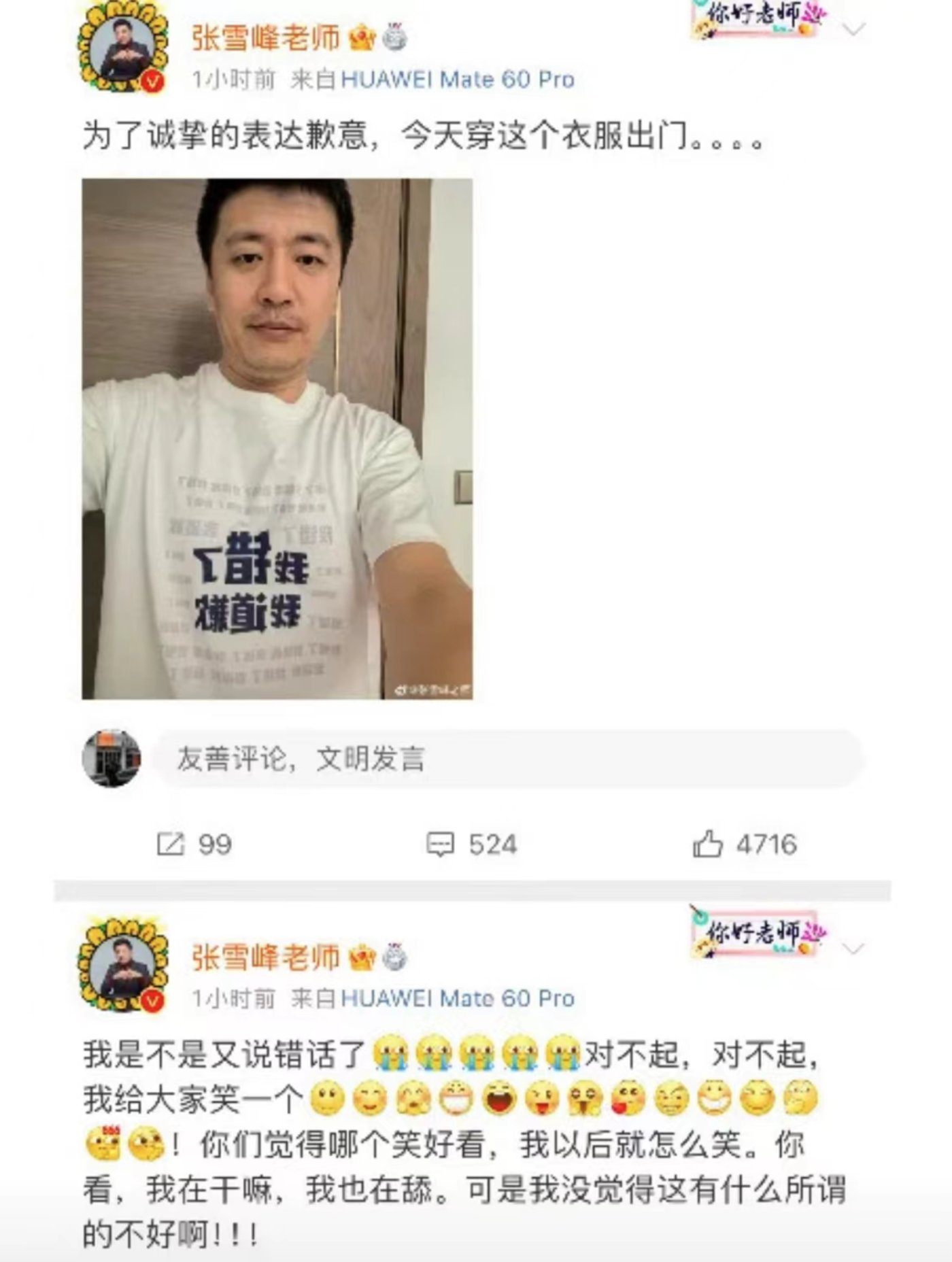The width and height of the screenshot is (952, 1262).
Task: Repost the first post showing 99 shares
Action: tap(194, 845)
